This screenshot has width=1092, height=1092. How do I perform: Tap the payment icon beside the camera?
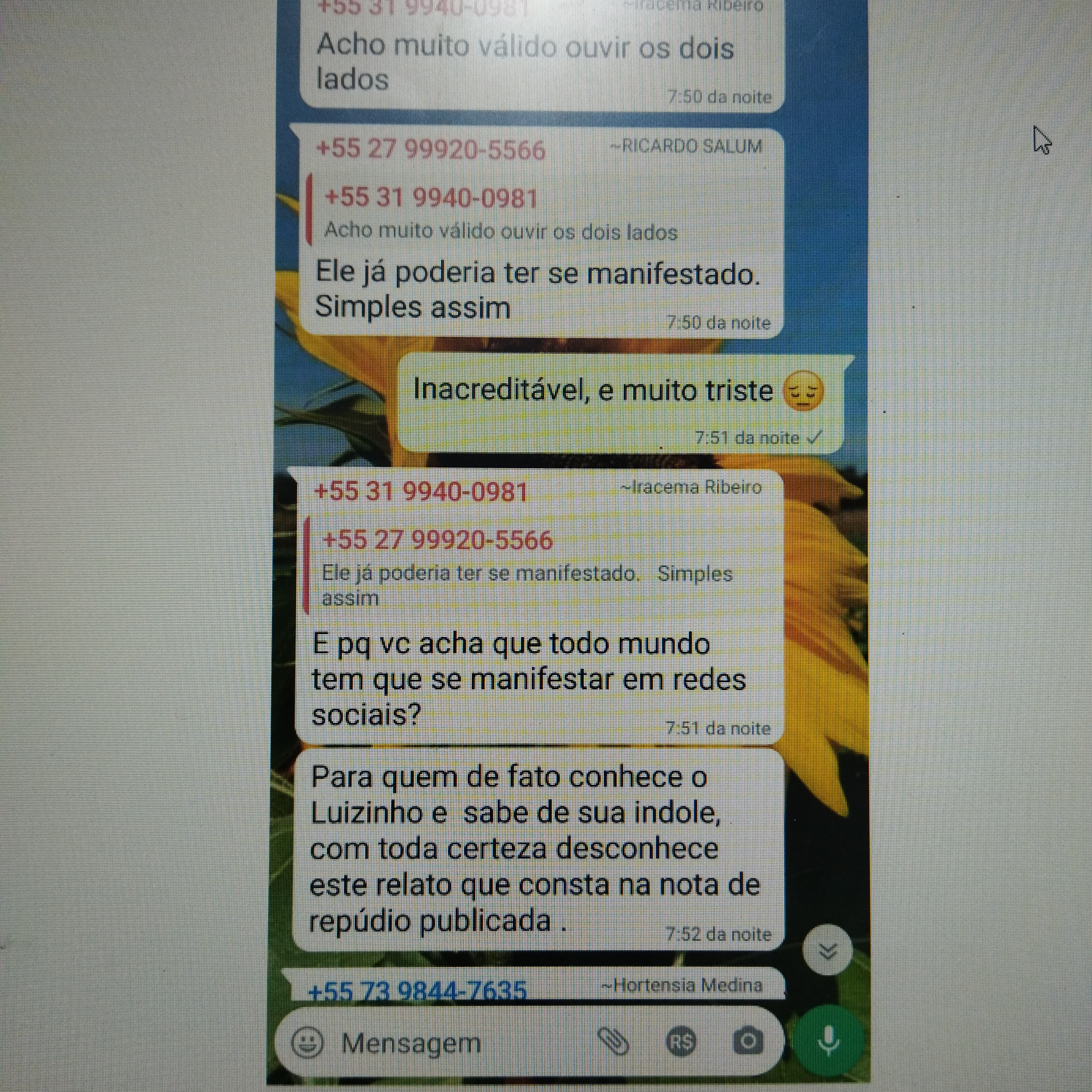pyautogui.click(x=681, y=1041)
